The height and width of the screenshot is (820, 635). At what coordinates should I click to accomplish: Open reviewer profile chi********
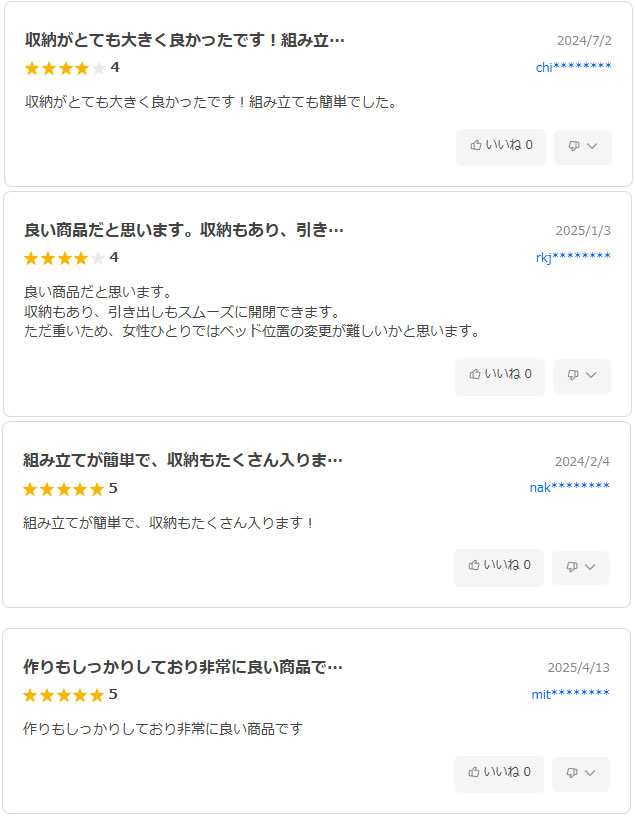pyautogui.click(x=573, y=67)
